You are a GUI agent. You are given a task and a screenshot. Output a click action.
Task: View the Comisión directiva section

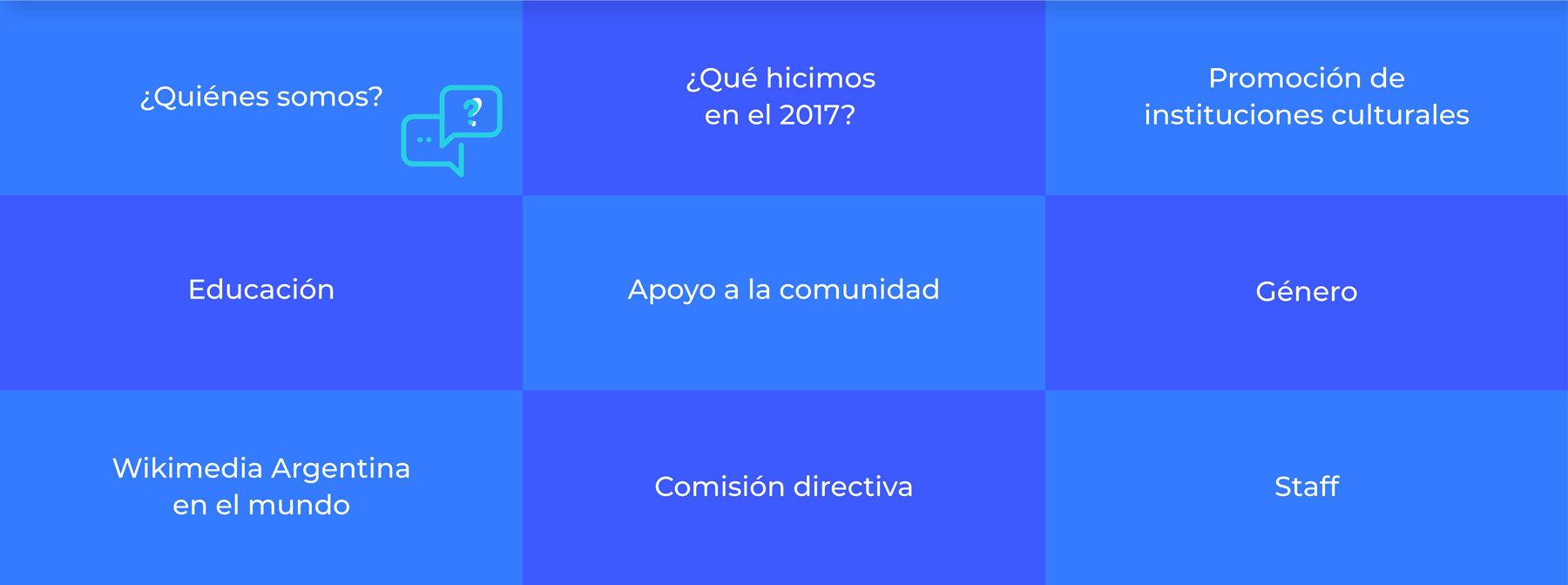(783, 486)
